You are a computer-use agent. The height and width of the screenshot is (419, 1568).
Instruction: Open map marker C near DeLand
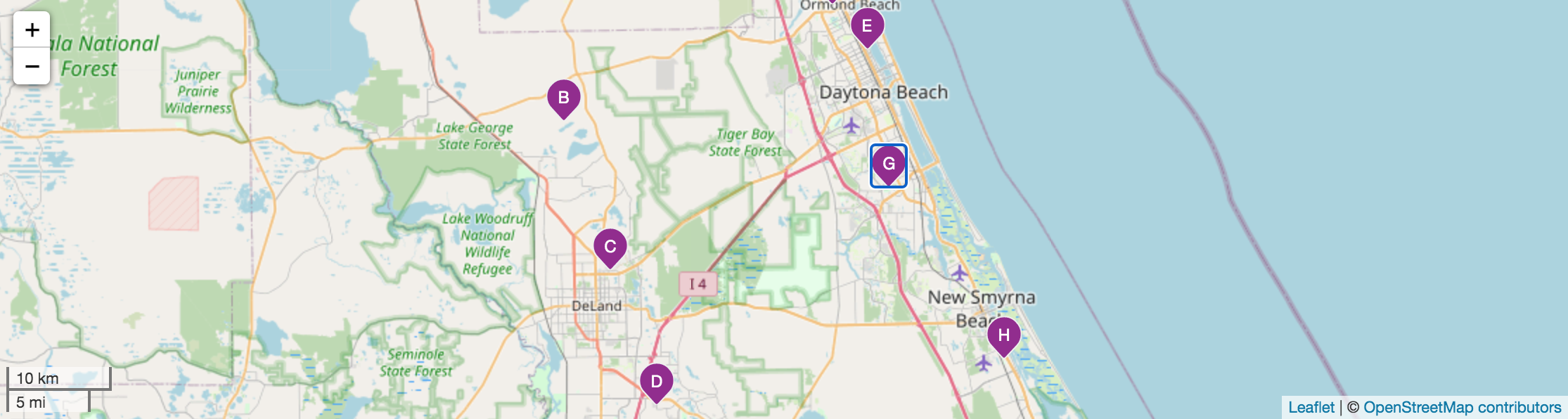pyautogui.click(x=610, y=247)
